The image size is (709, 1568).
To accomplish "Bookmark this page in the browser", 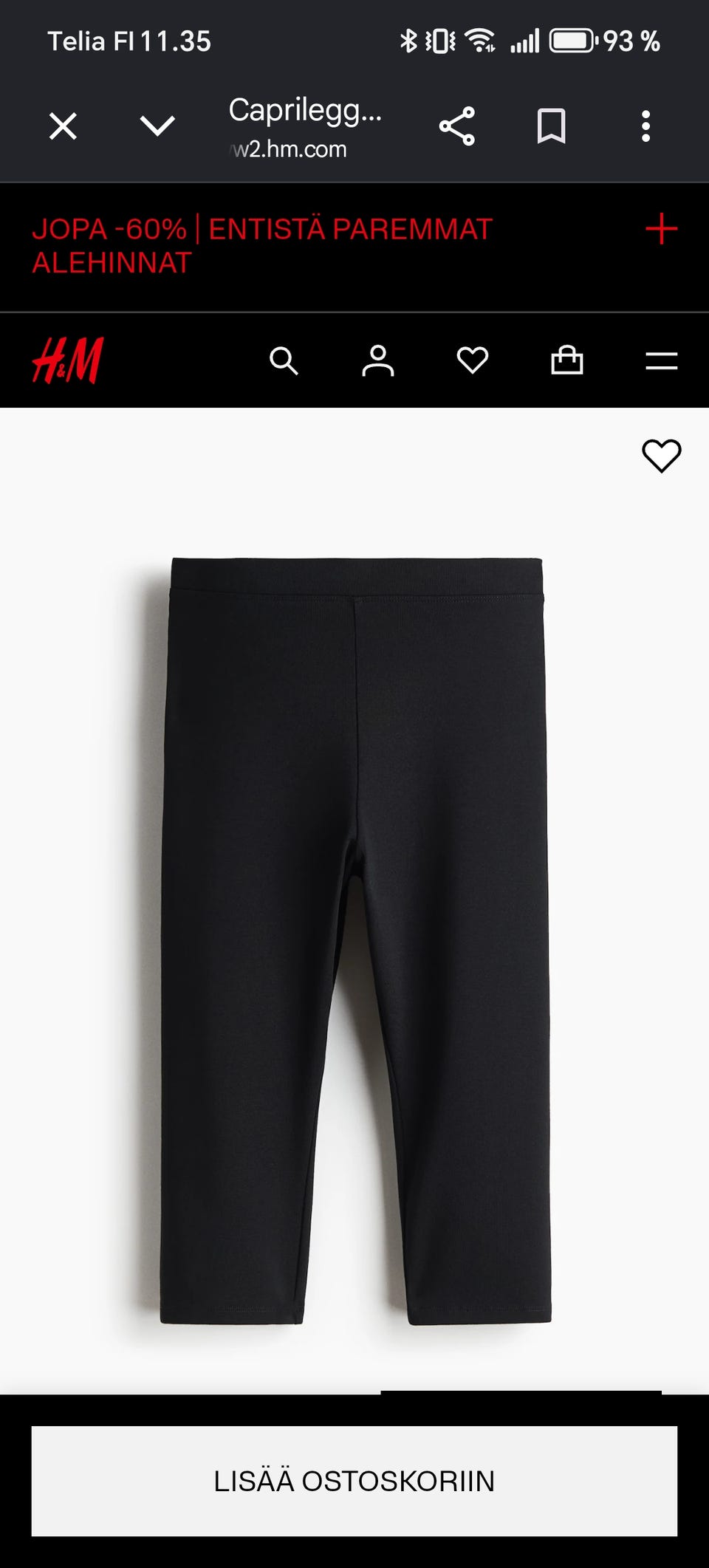I will pyautogui.click(x=551, y=126).
